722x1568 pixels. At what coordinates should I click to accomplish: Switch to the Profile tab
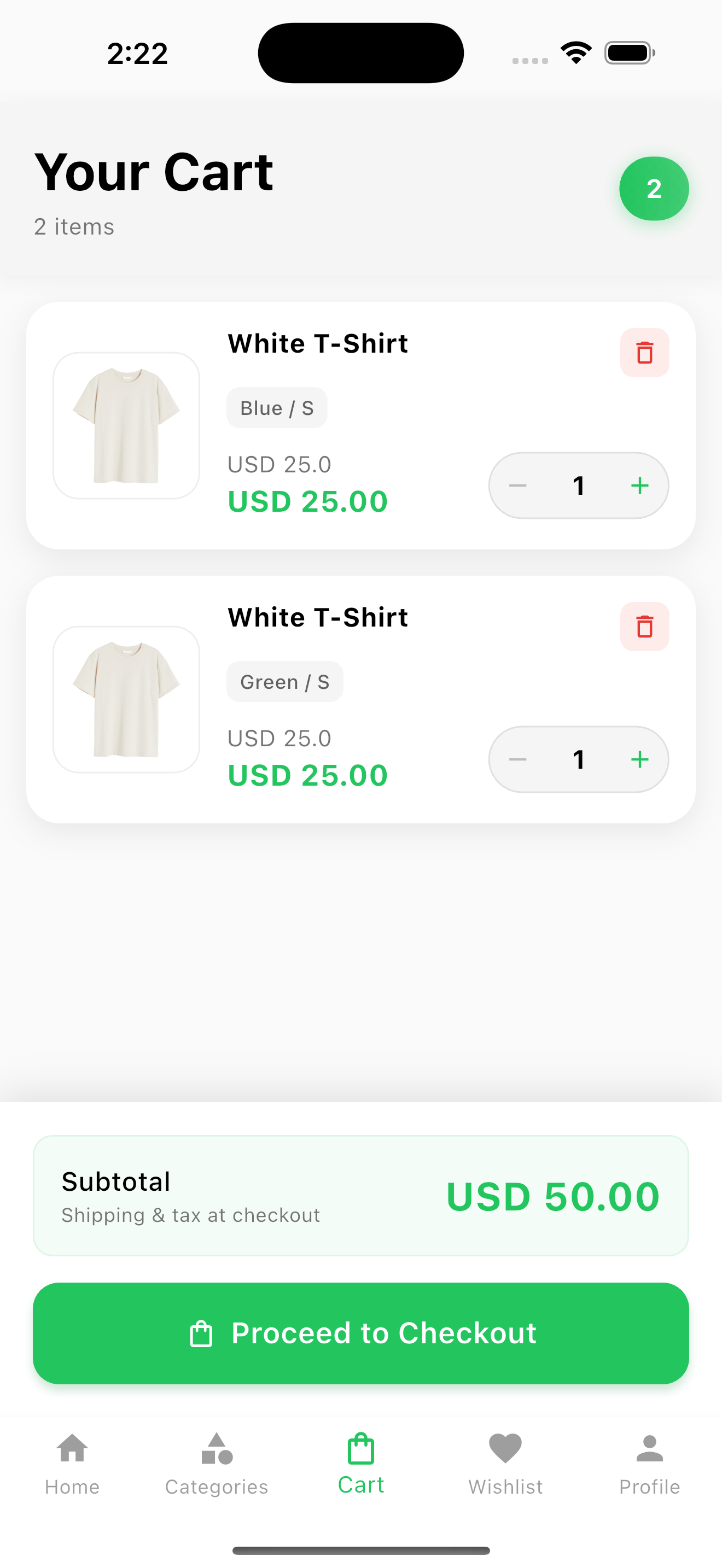[x=650, y=1464]
